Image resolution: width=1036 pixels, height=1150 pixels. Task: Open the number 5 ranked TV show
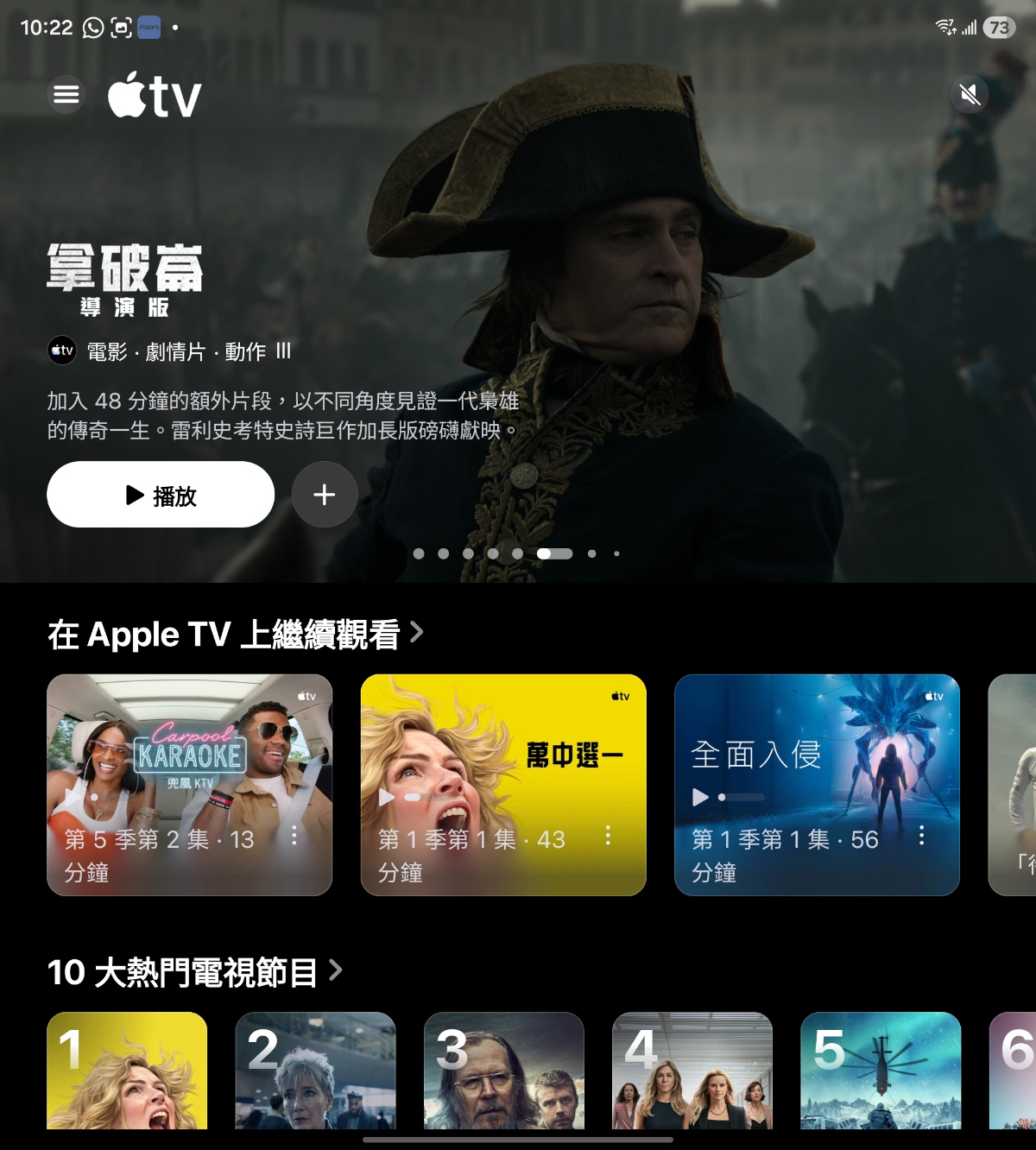(880, 1071)
